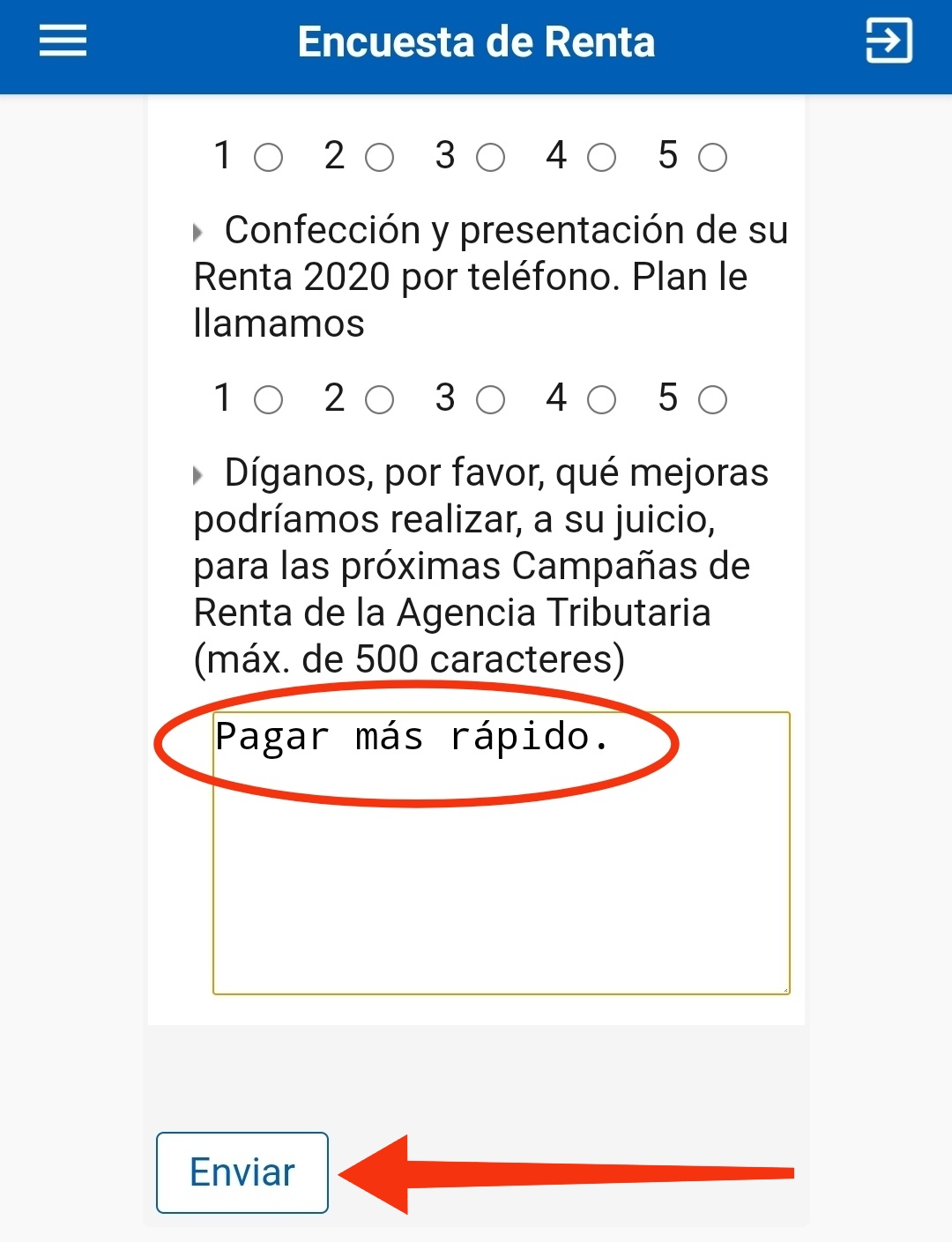Rate the Plan le llamamos phone service 1
Screen dimensions: 952x1242
coord(268,400)
